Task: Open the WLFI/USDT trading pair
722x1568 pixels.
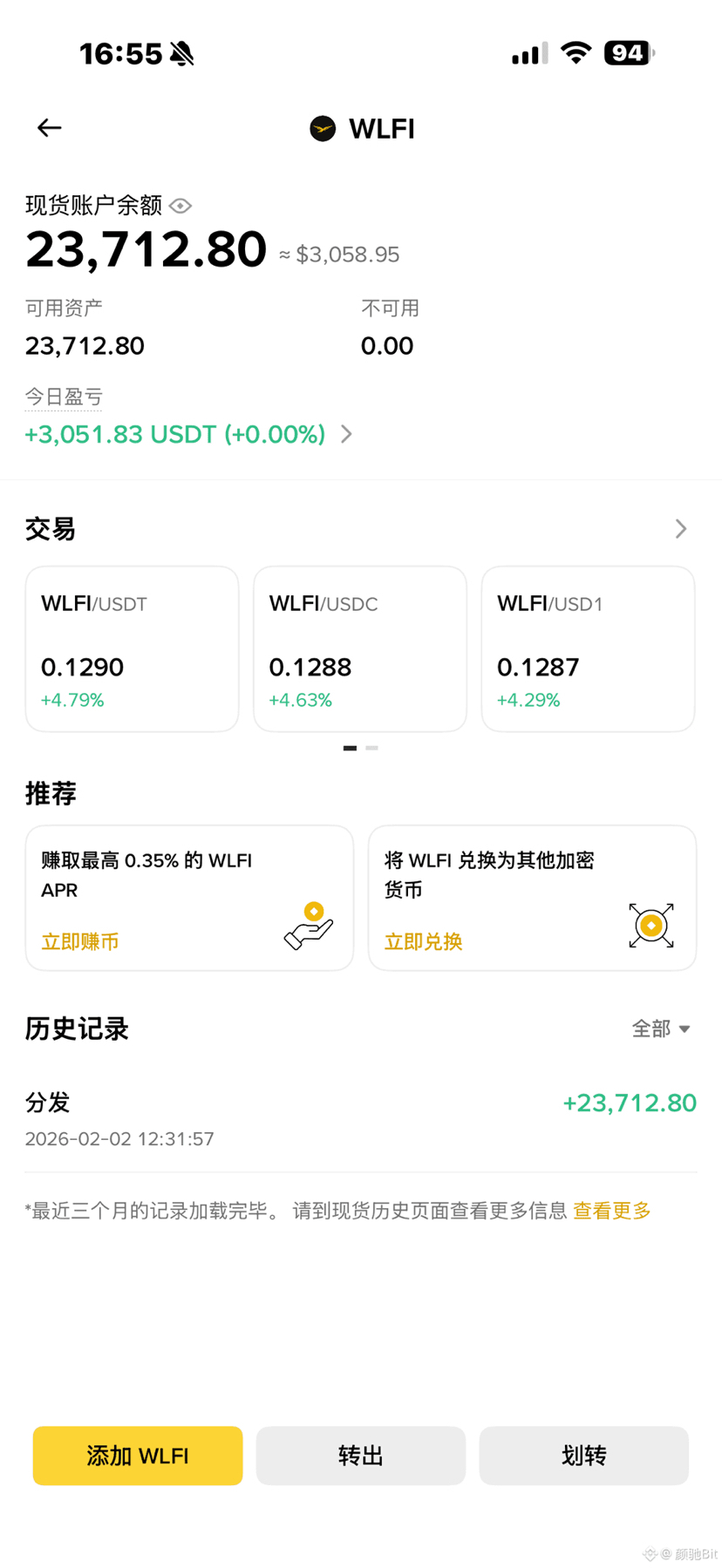Action: pos(132,648)
